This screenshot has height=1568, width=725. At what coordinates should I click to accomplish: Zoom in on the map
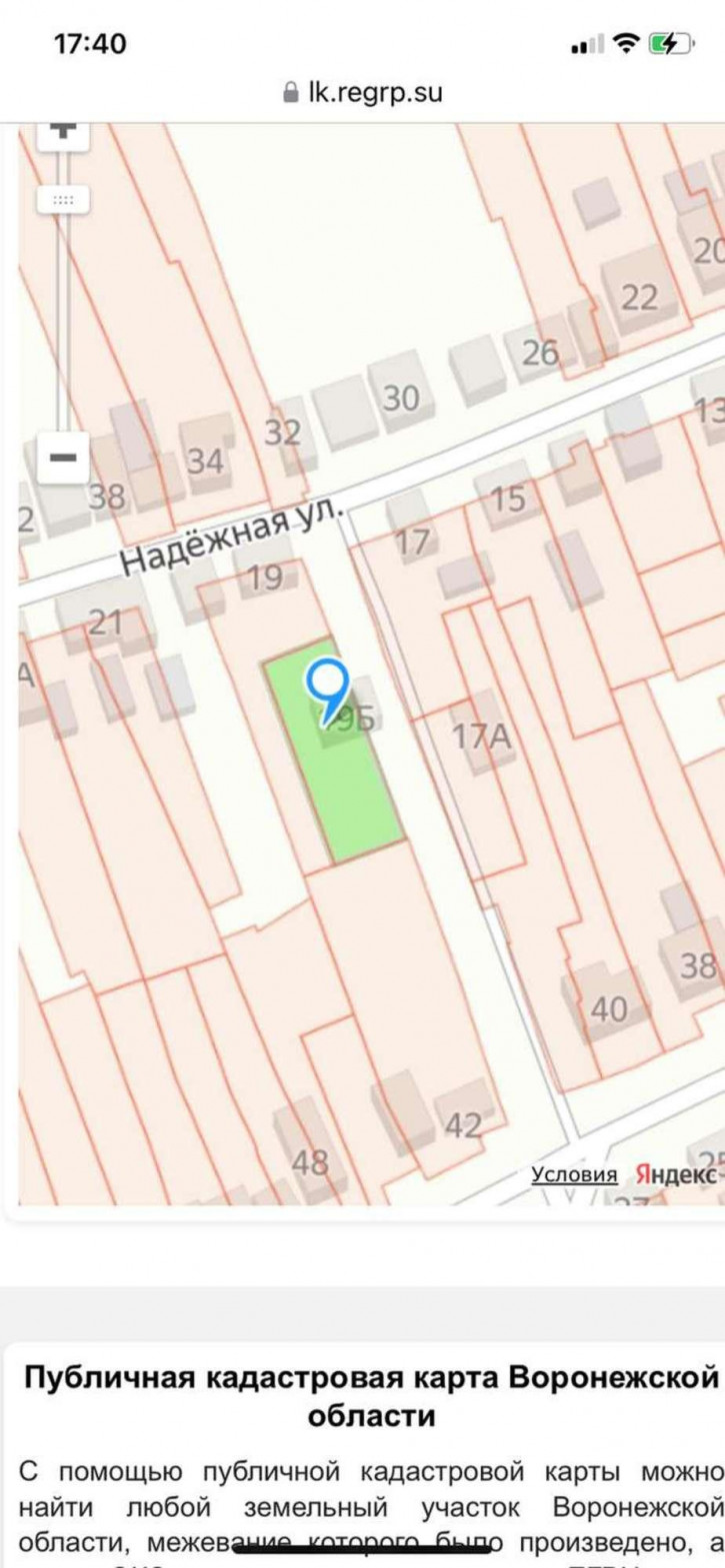(x=63, y=131)
